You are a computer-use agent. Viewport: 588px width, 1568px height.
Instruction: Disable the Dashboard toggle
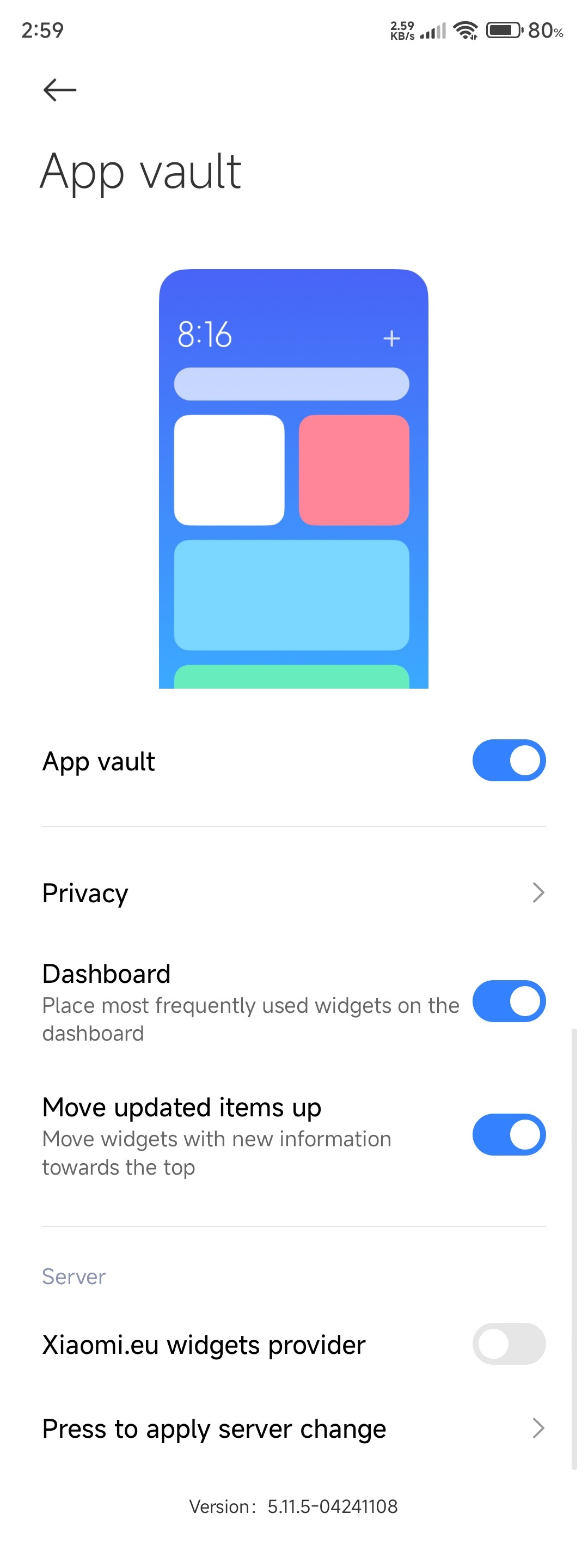click(x=509, y=1001)
